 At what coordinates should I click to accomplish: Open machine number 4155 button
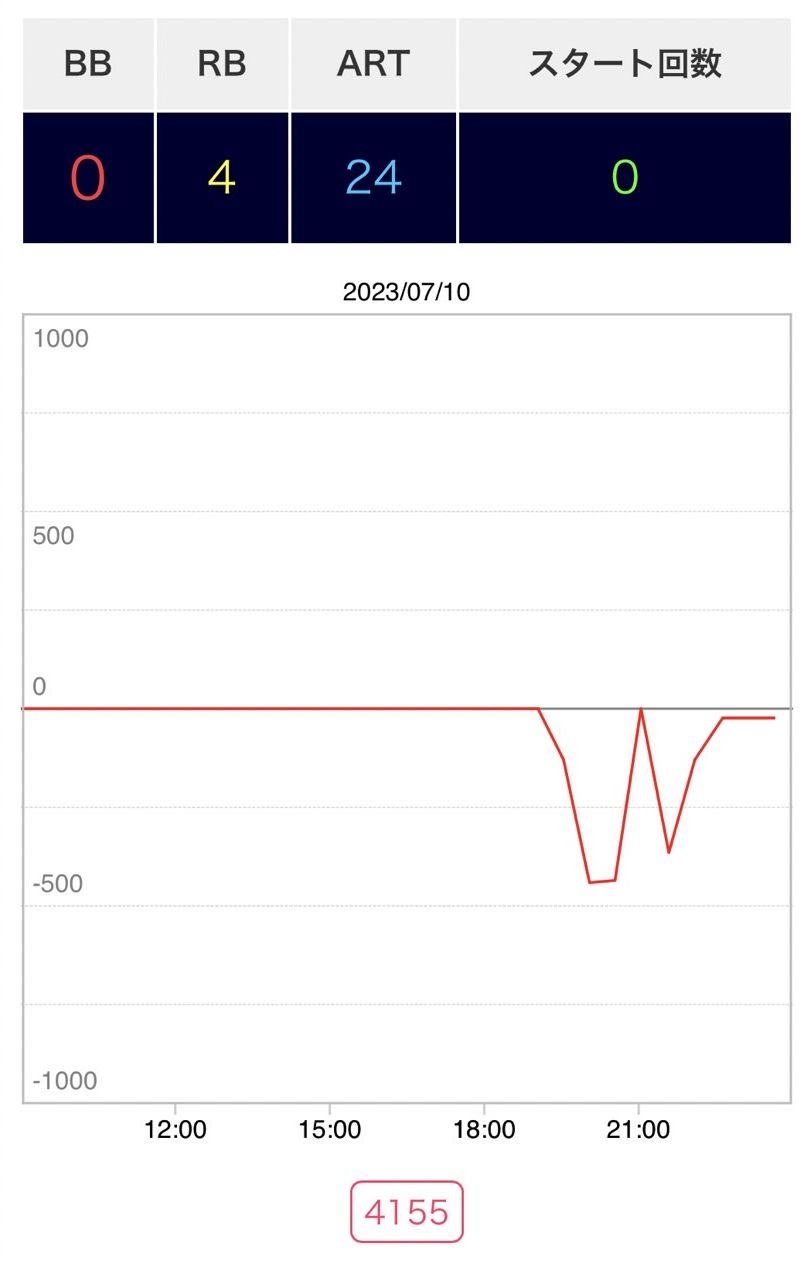[x=407, y=1212]
